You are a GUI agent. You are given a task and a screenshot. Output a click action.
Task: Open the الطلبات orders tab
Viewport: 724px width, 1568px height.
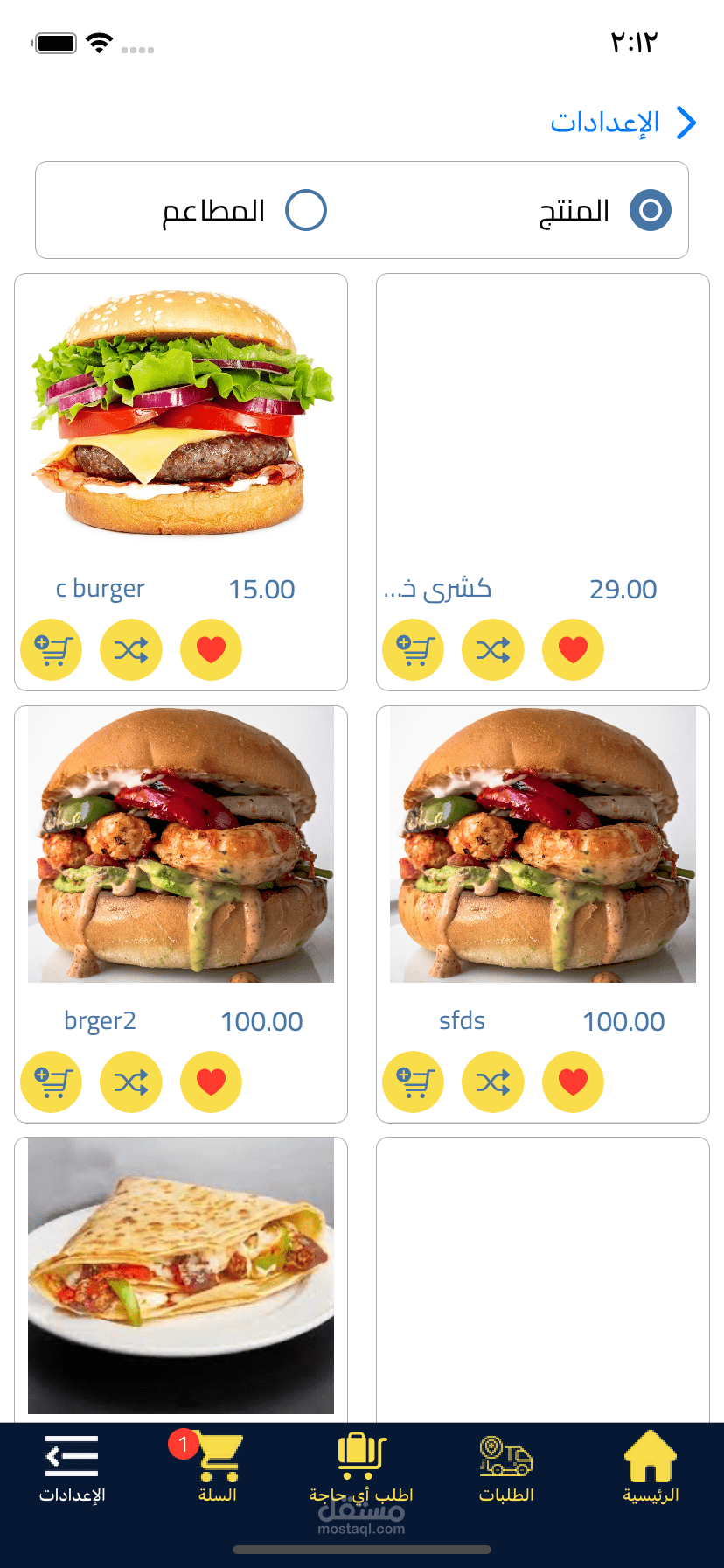point(506,1468)
